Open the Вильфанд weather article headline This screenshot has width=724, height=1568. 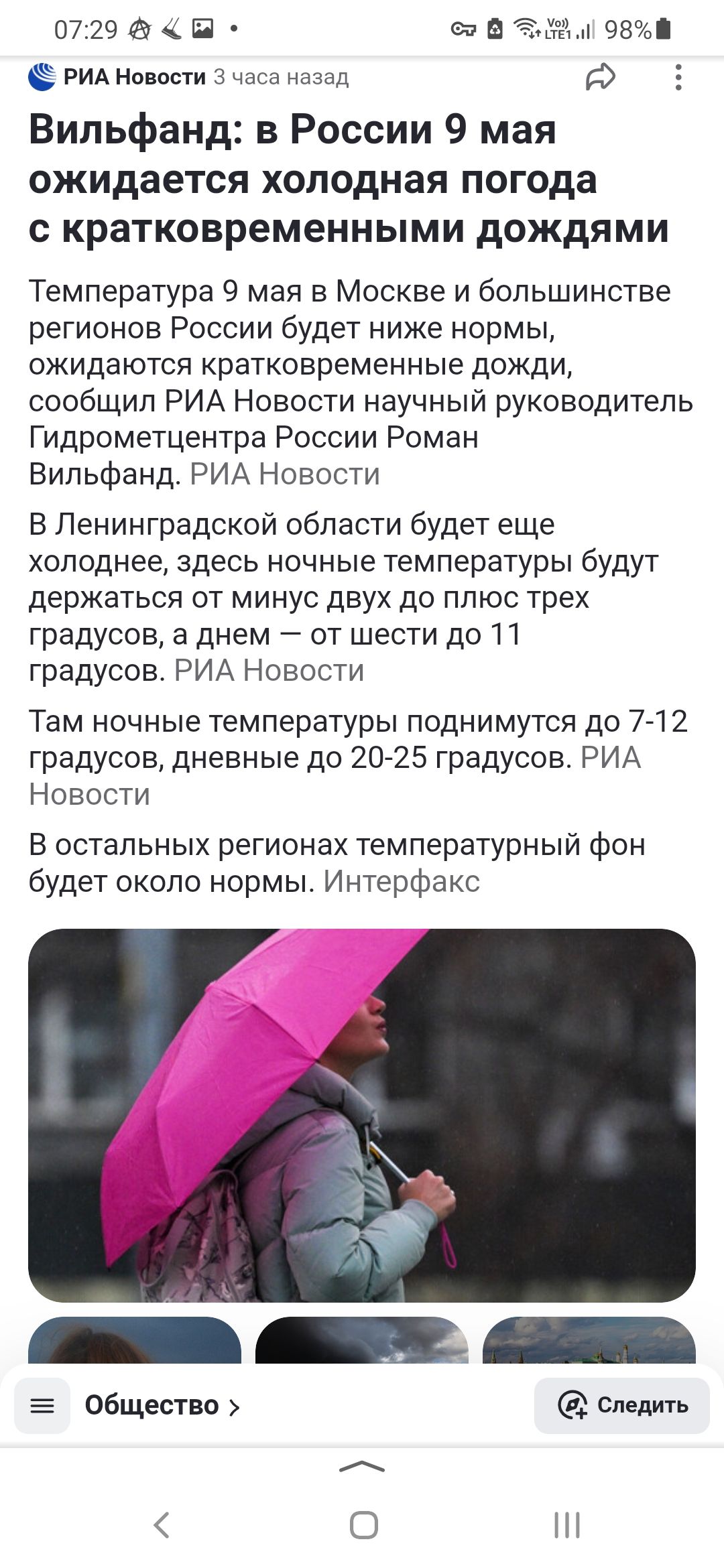pyautogui.click(x=349, y=179)
